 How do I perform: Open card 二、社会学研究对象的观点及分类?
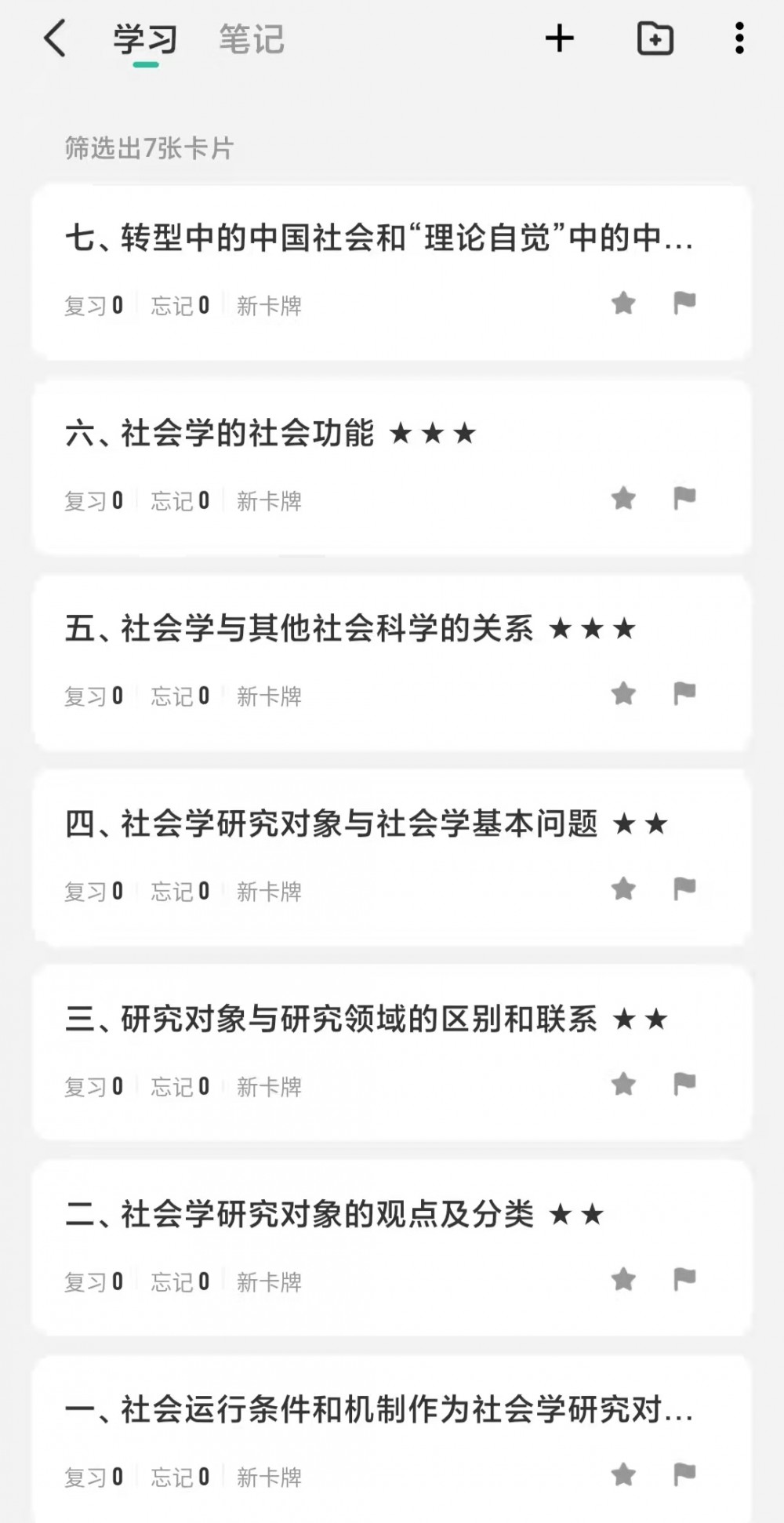[x=392, y=1249]
